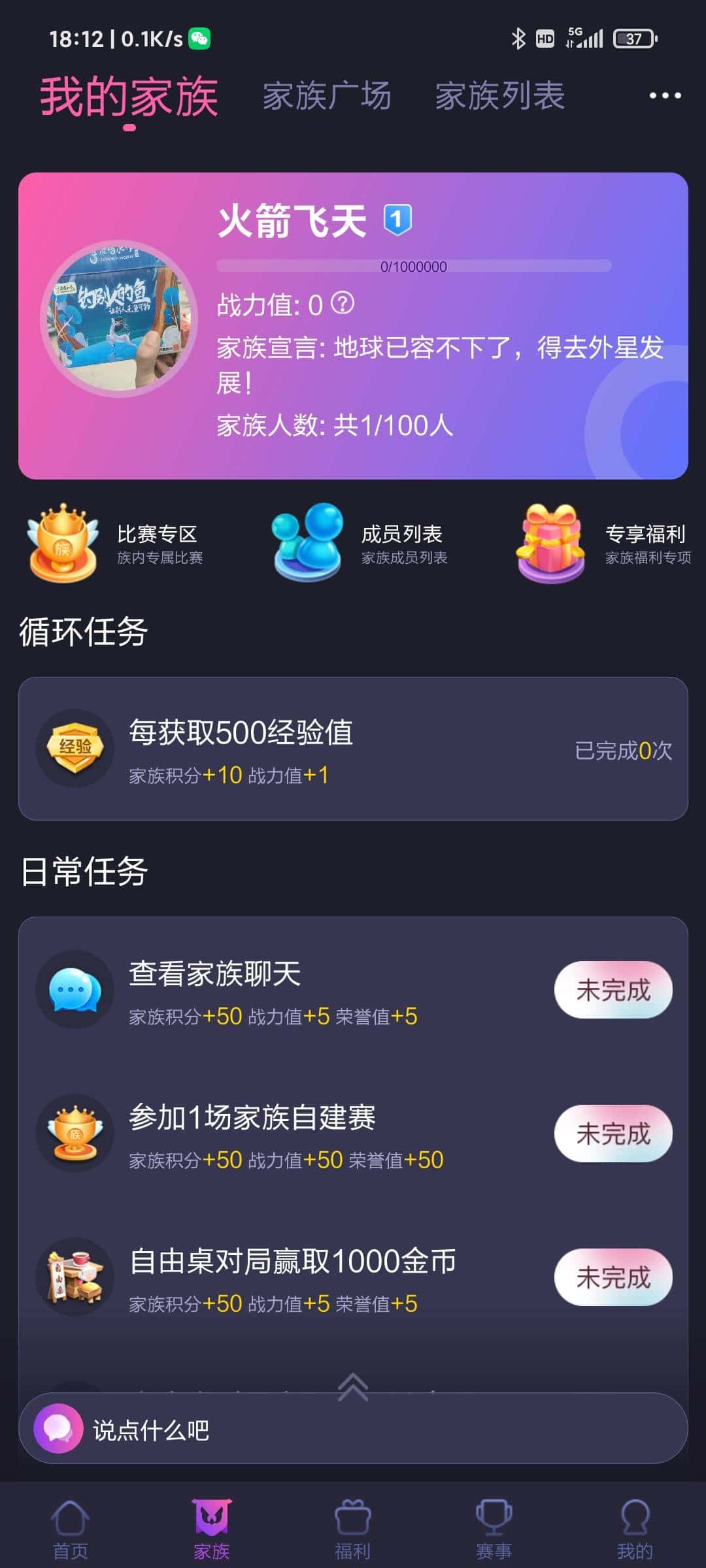Switch to the 家族列表 tab

(501, 95)
